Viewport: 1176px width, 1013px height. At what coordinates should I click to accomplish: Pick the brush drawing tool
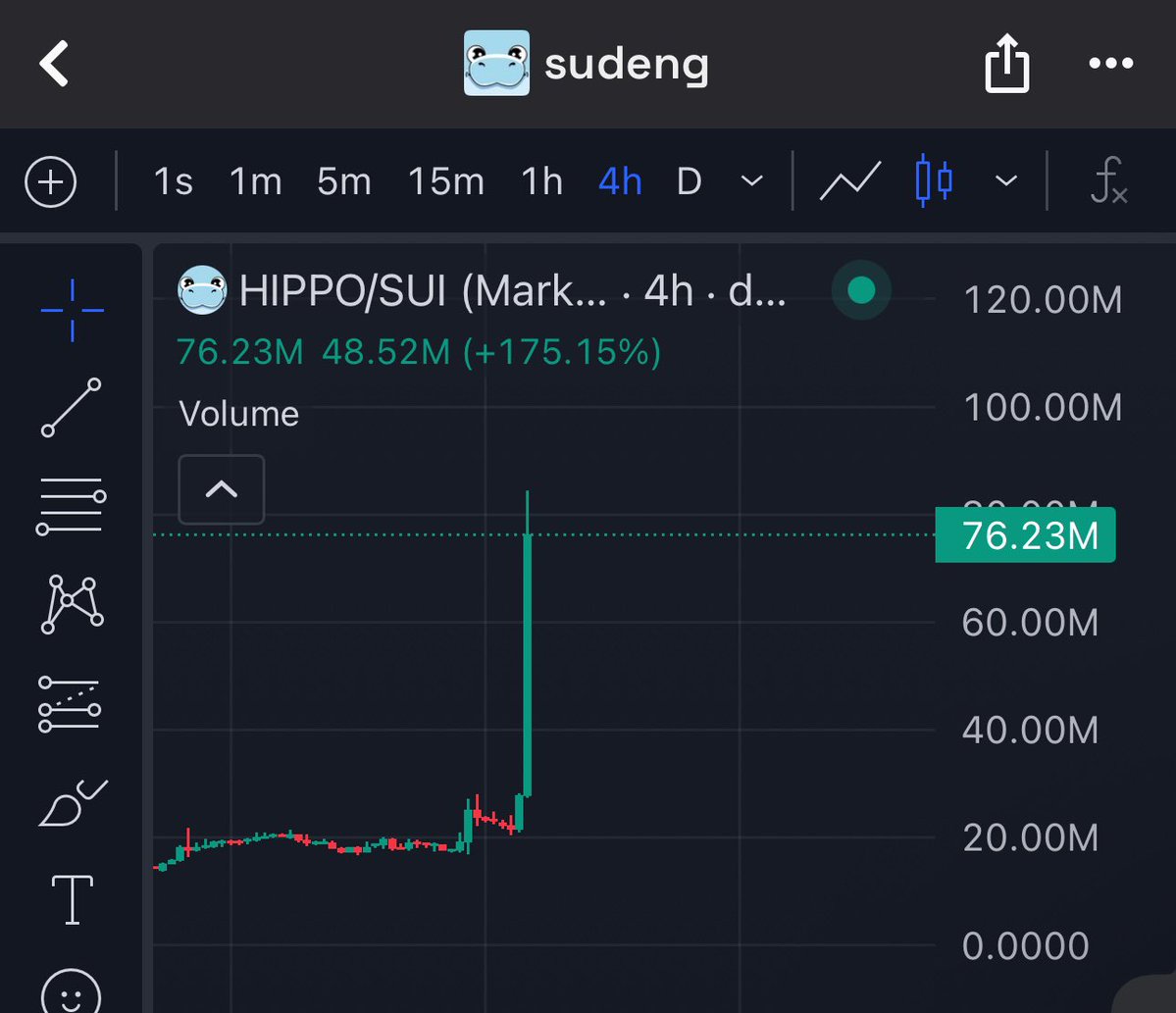click(x=71, y=802)
